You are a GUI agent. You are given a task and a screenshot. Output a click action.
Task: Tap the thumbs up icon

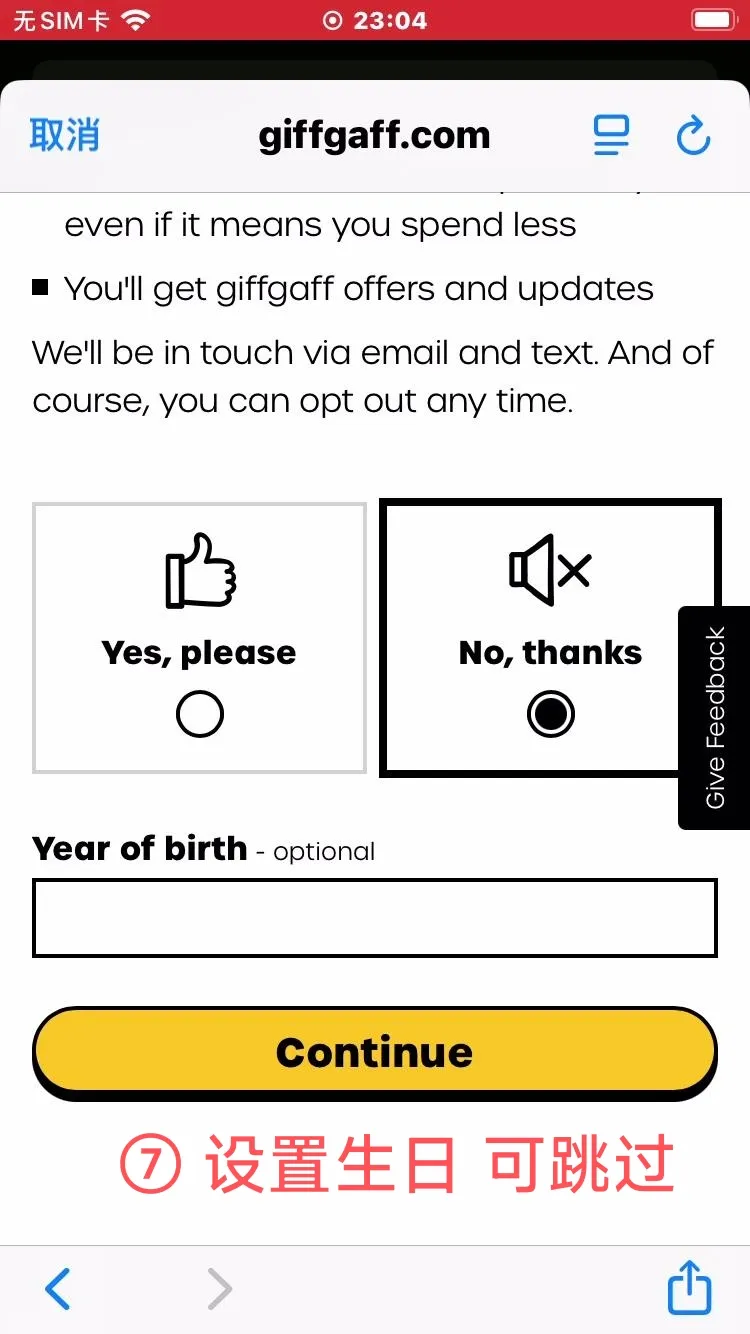click(x=199, y=571)
